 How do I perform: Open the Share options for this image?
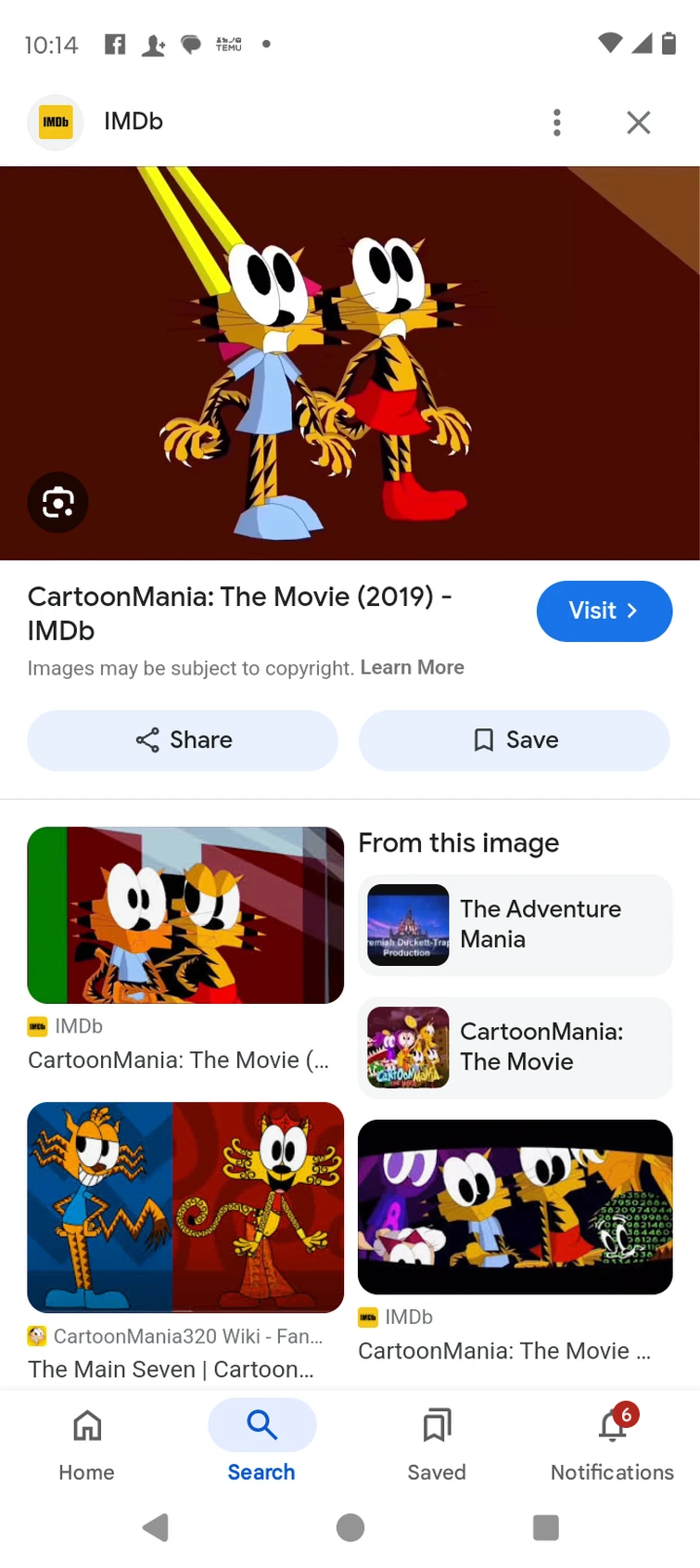pos(182,740)
